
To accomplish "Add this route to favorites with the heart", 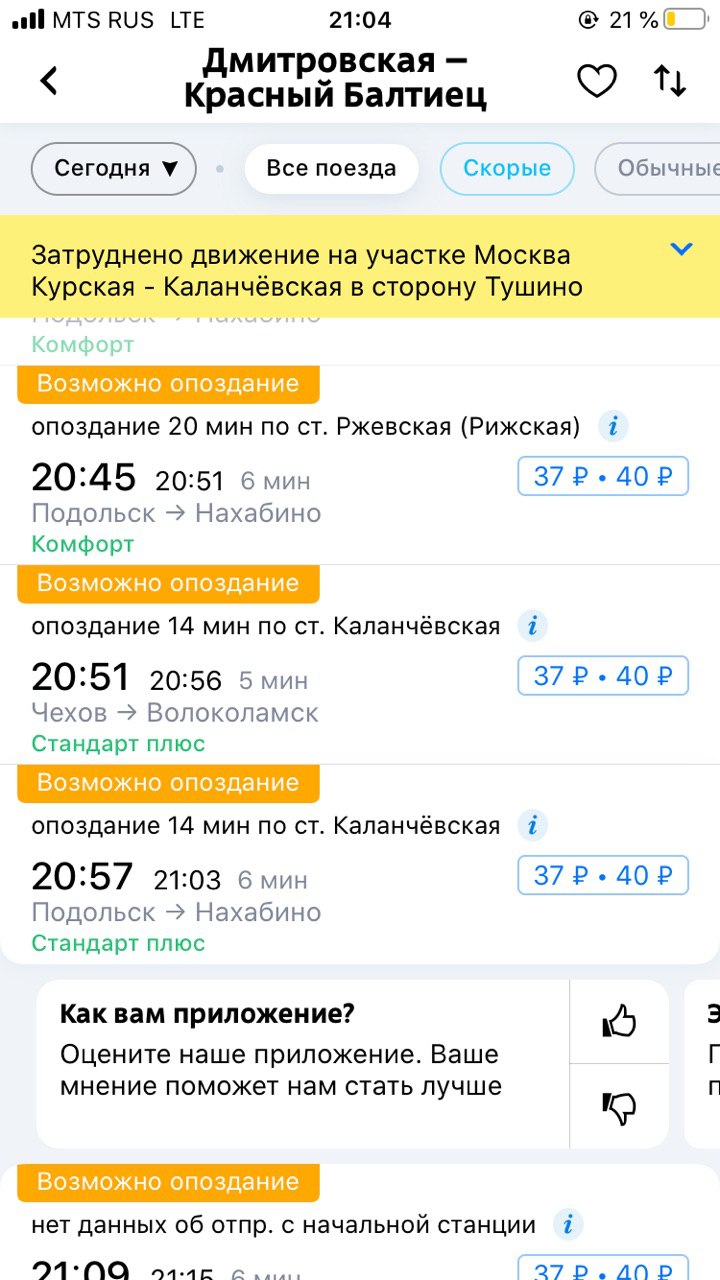I will (597, 81).
